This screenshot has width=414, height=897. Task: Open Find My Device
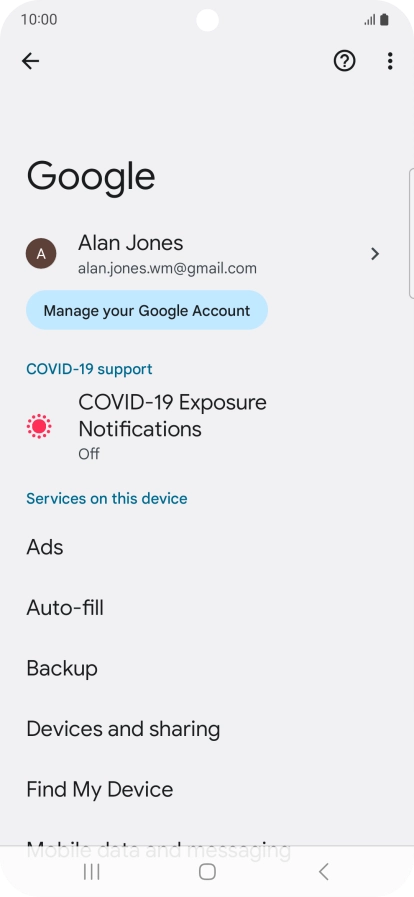point(207,789)
